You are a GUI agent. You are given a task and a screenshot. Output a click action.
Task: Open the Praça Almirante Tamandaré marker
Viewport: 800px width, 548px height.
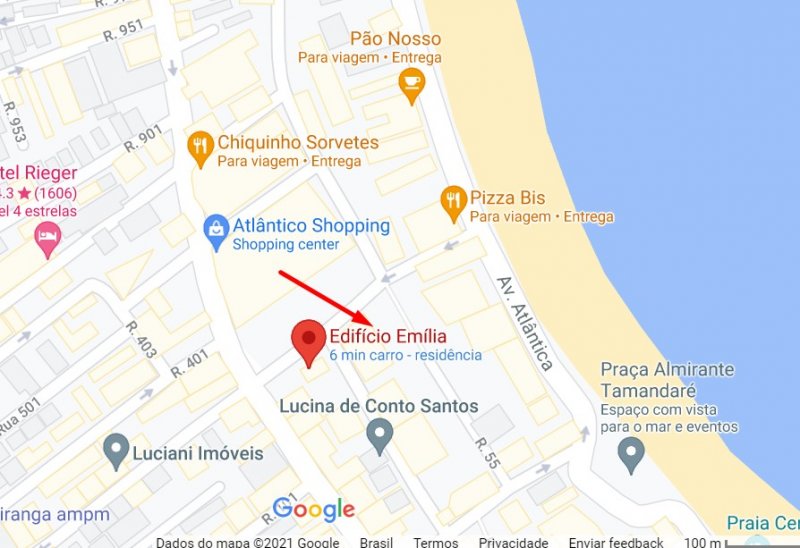pos(631,454)
